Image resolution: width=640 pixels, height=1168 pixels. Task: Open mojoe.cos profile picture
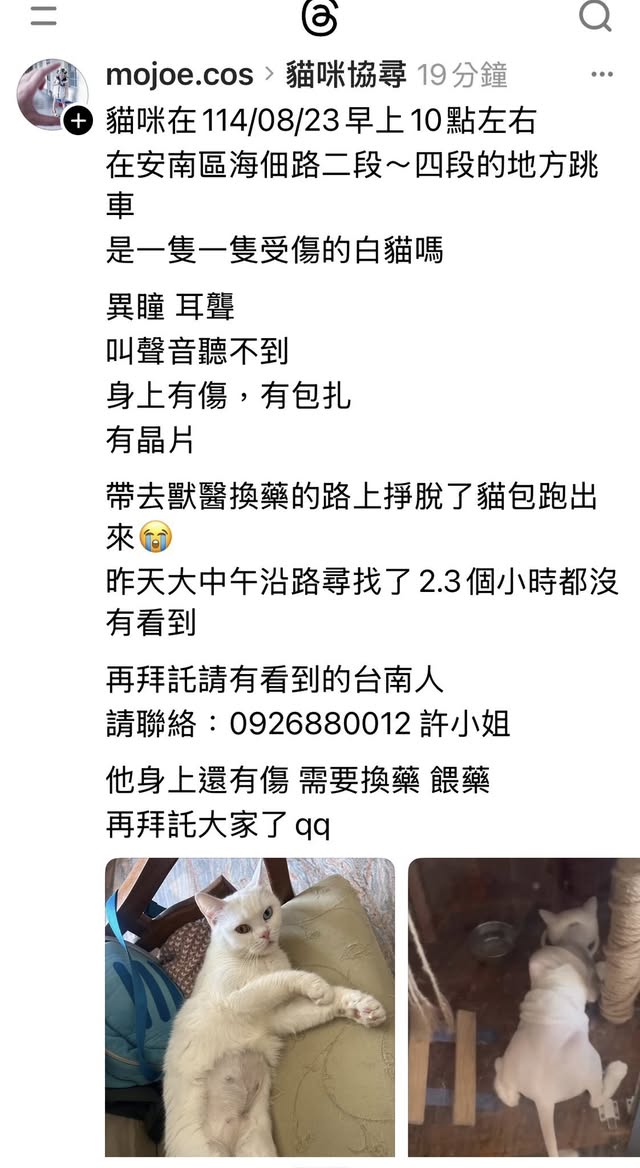[x=52, y=94]
